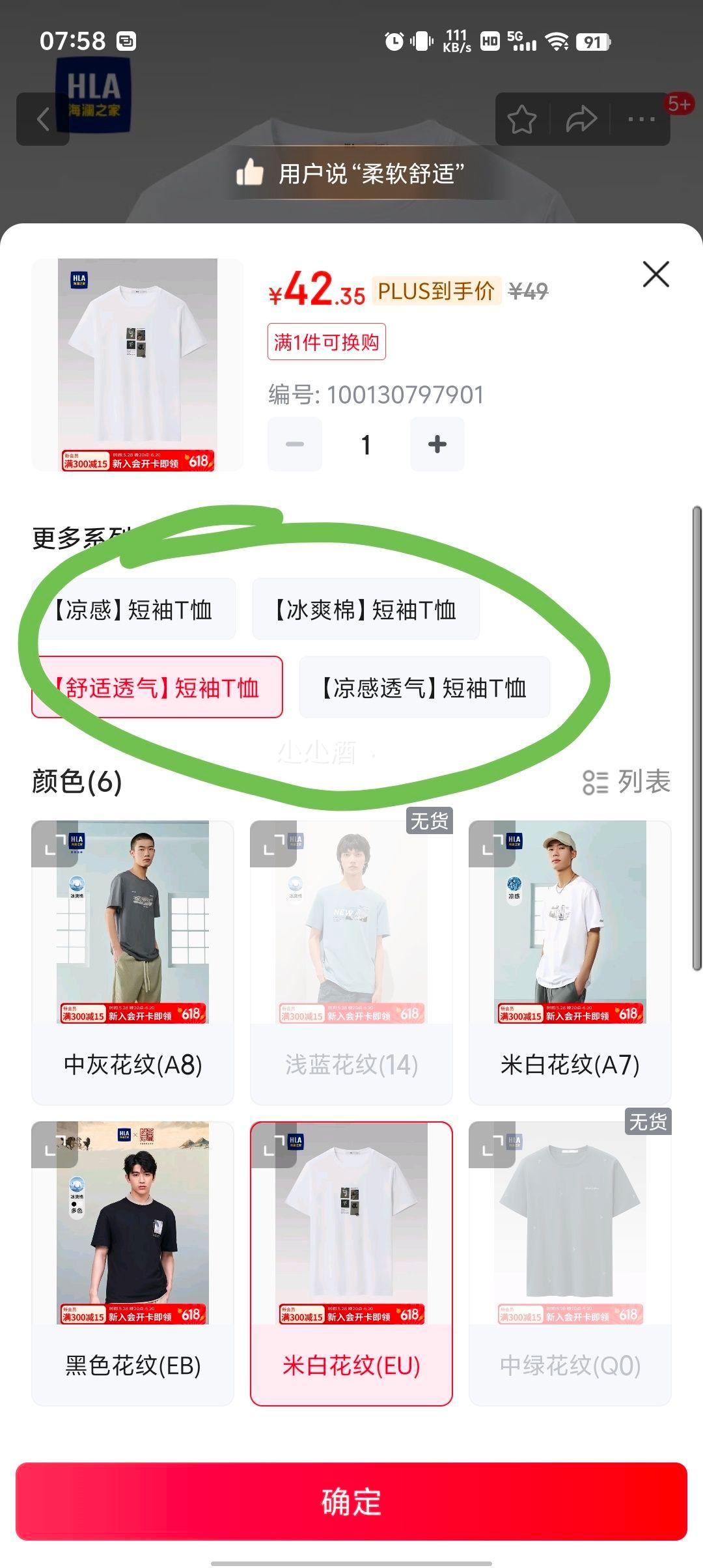Pick the 米白花纹(A7) color
The width and height of the screenshot is (703, 1568).
click(570, 962)
